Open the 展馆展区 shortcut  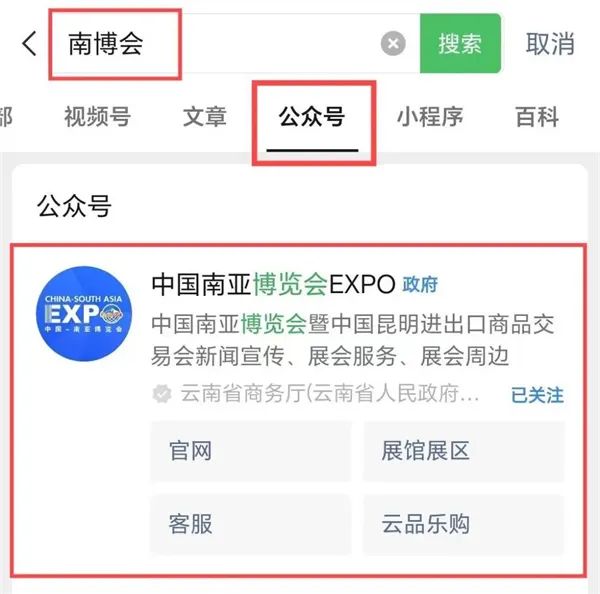click(463, 451)
